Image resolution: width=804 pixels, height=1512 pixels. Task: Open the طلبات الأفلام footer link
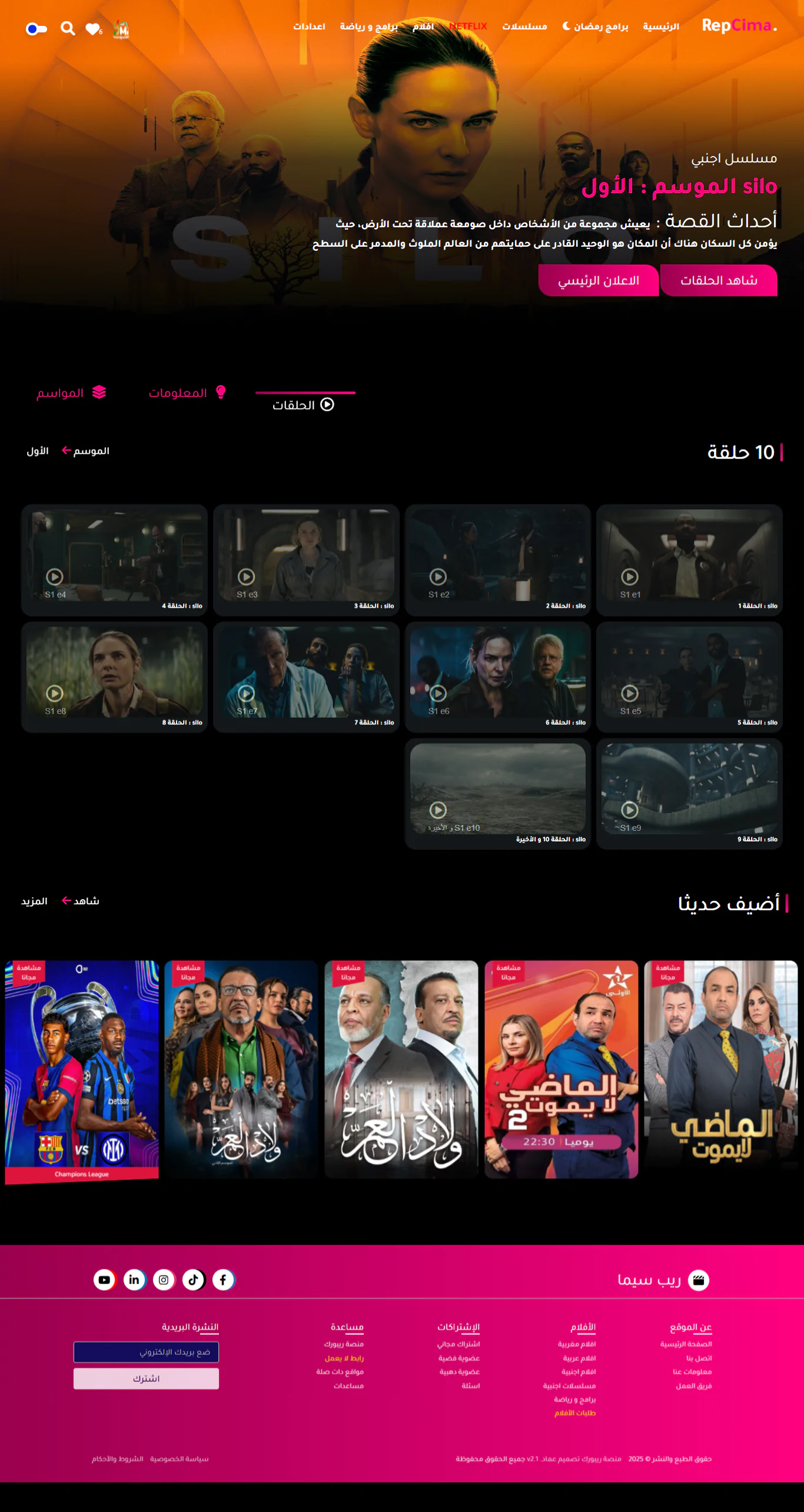(x=574, y=1413)
